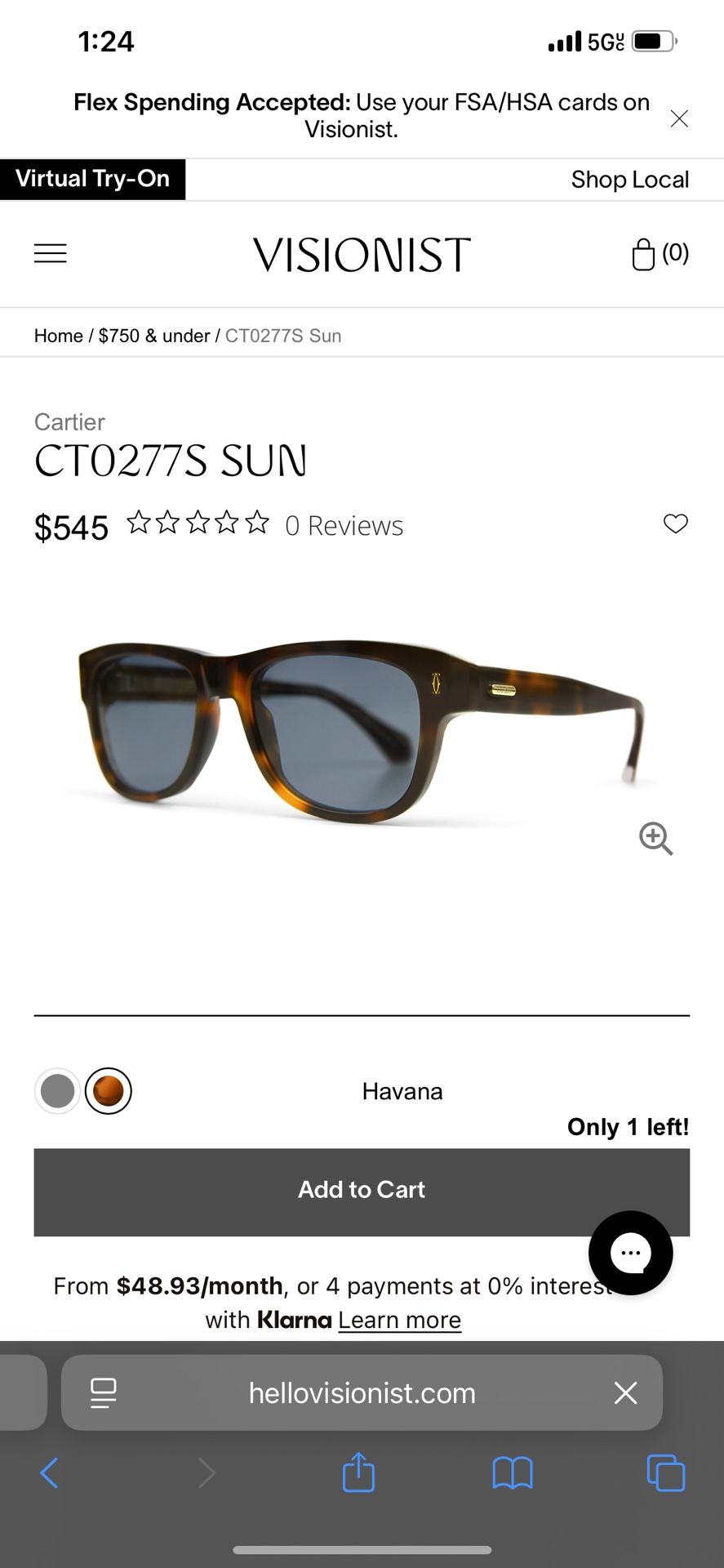Go to the Home breadcrumb

(58, 336)
